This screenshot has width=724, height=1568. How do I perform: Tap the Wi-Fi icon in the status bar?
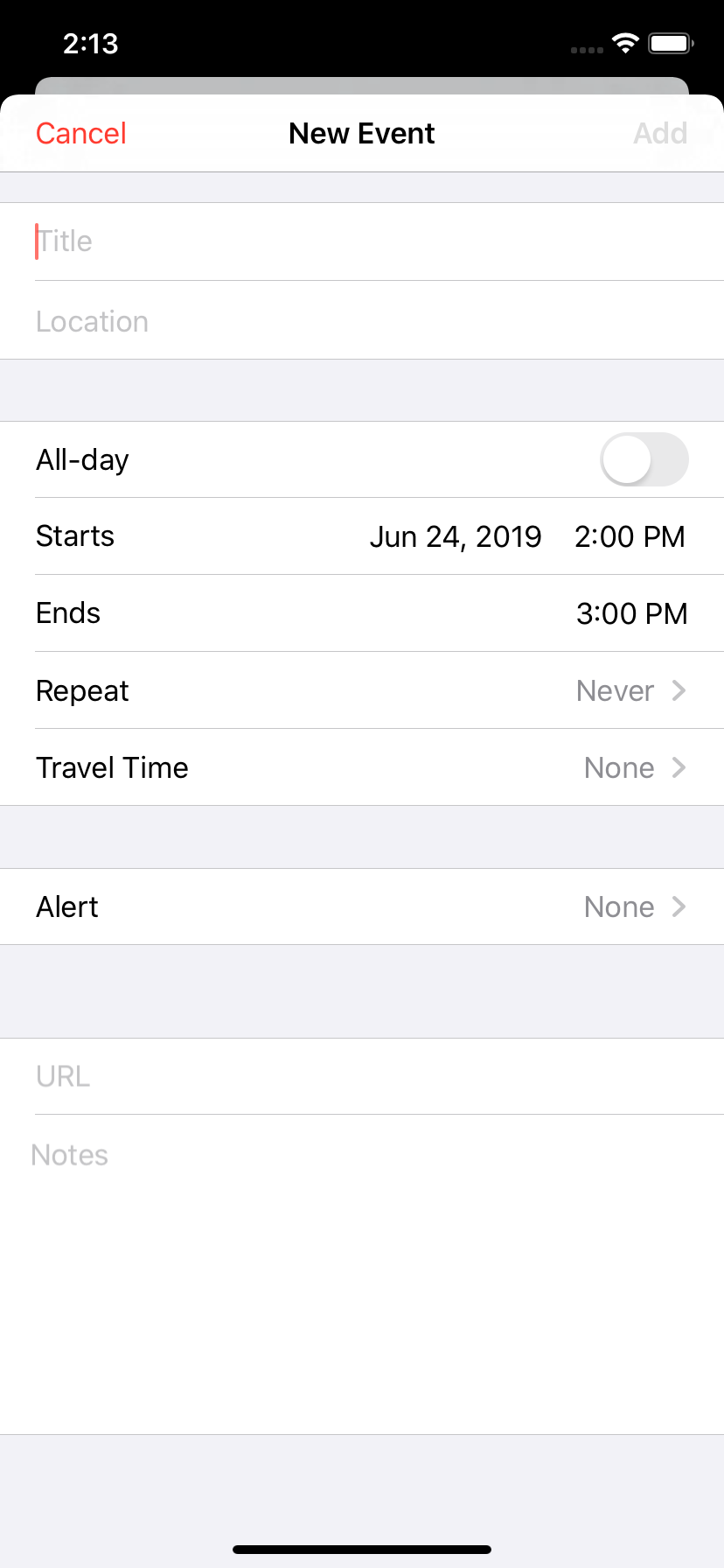(x=624, y=44)
